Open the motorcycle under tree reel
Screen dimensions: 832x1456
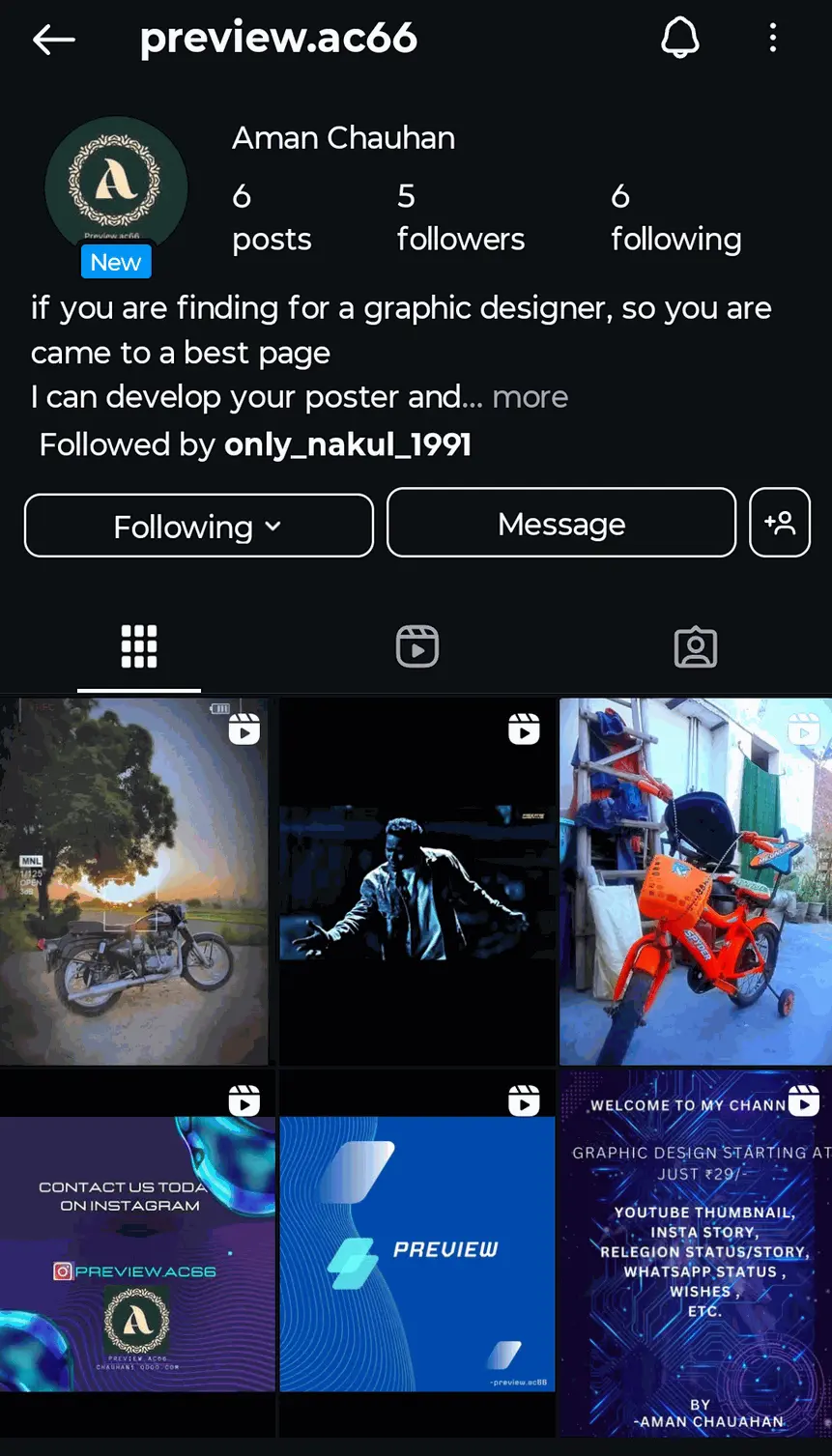click(135, 881)
